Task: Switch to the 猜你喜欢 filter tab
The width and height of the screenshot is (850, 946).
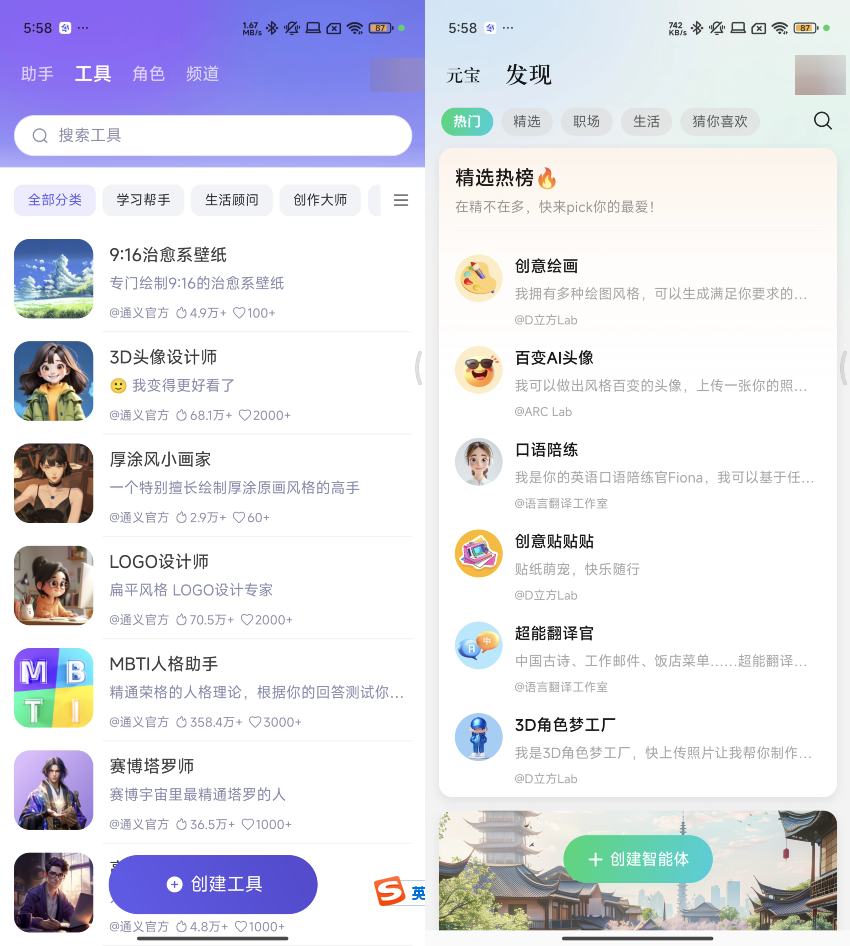Action: point(720,122)
